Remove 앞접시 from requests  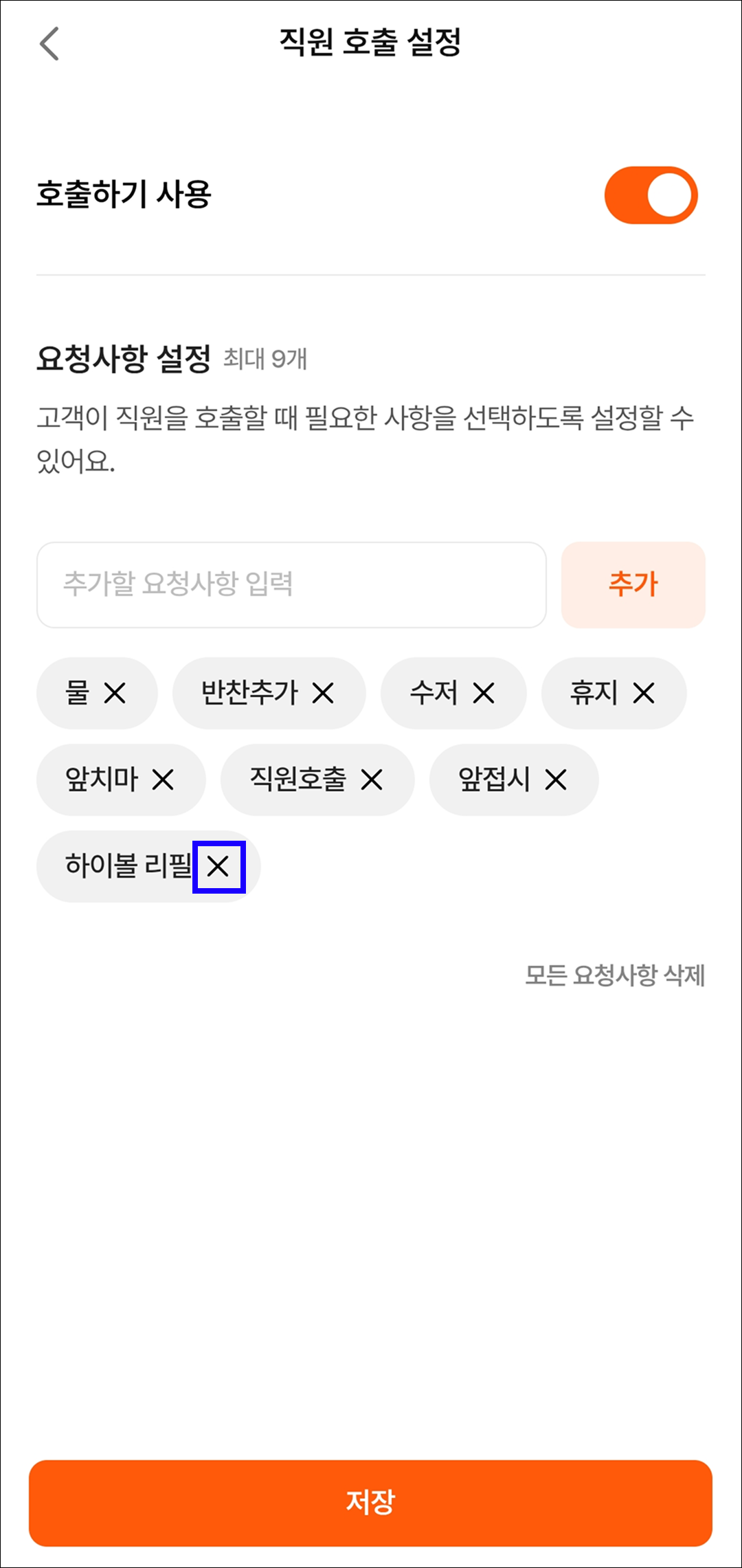556,780
